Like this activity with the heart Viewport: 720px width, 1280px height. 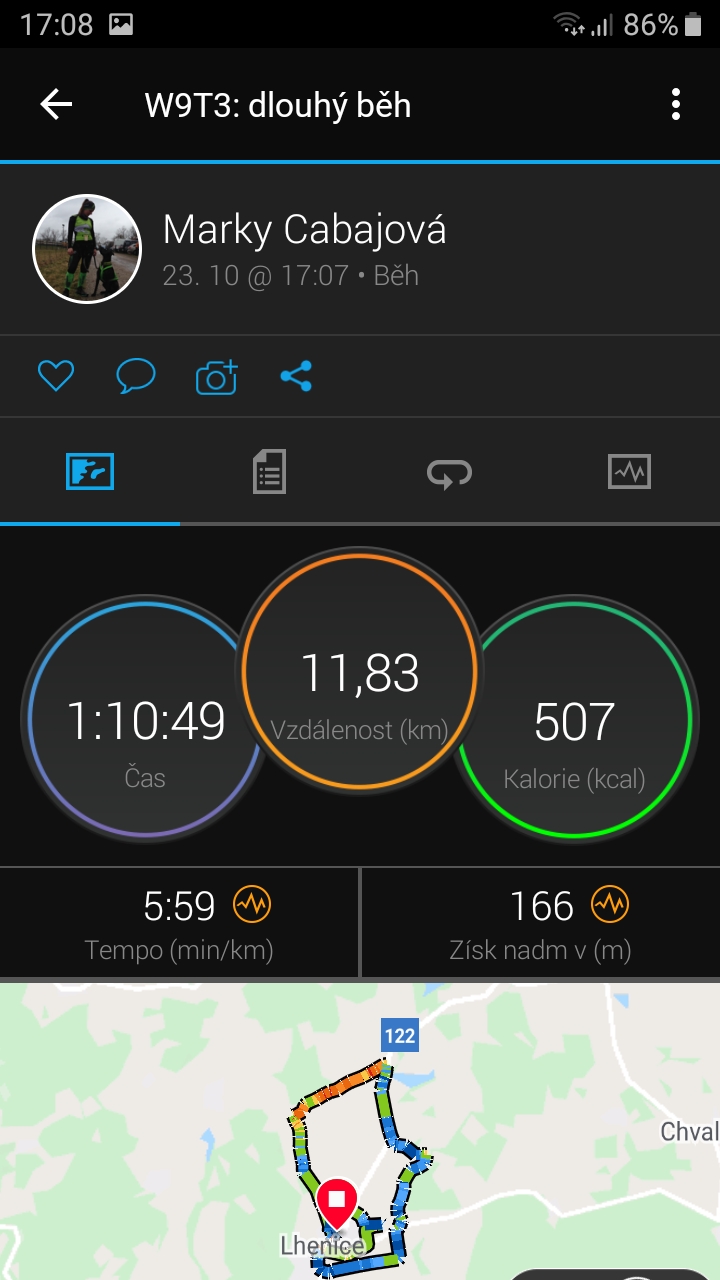tap(56, 376)
